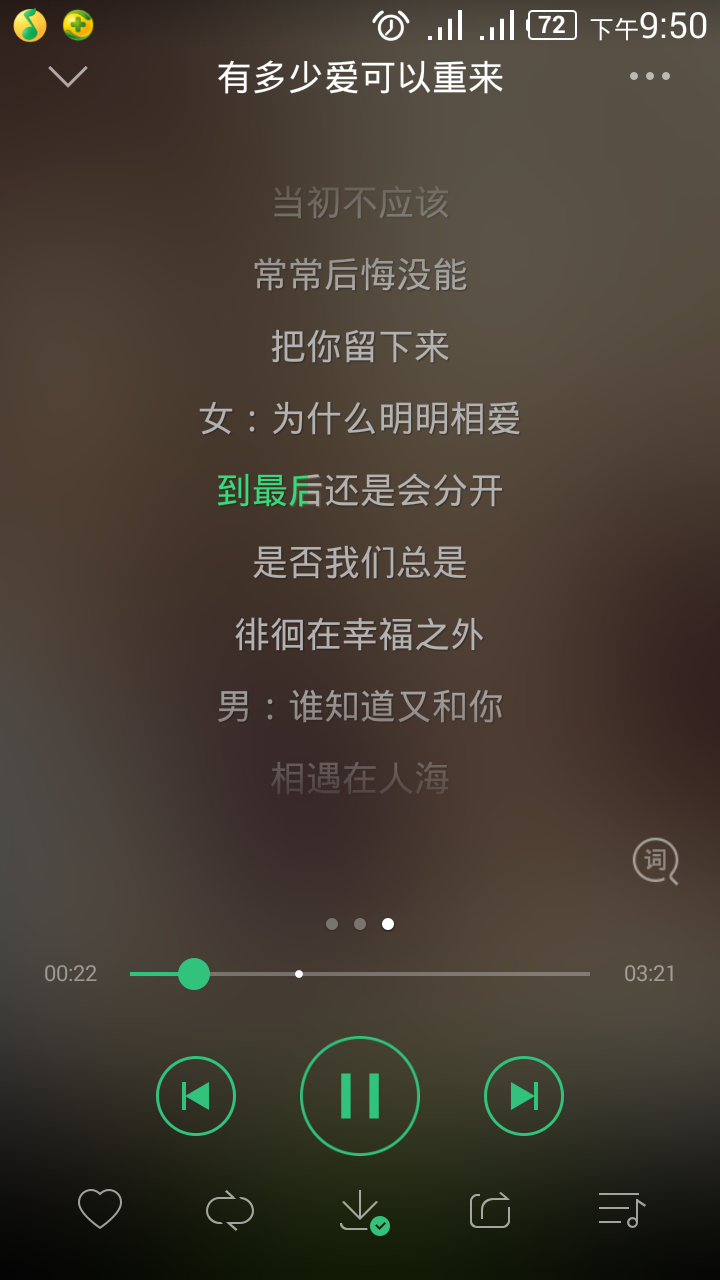
Task: Tap the highlighted lyric line 到最后还是会分开
Action: pyautogui.click(x=360, y=491)
